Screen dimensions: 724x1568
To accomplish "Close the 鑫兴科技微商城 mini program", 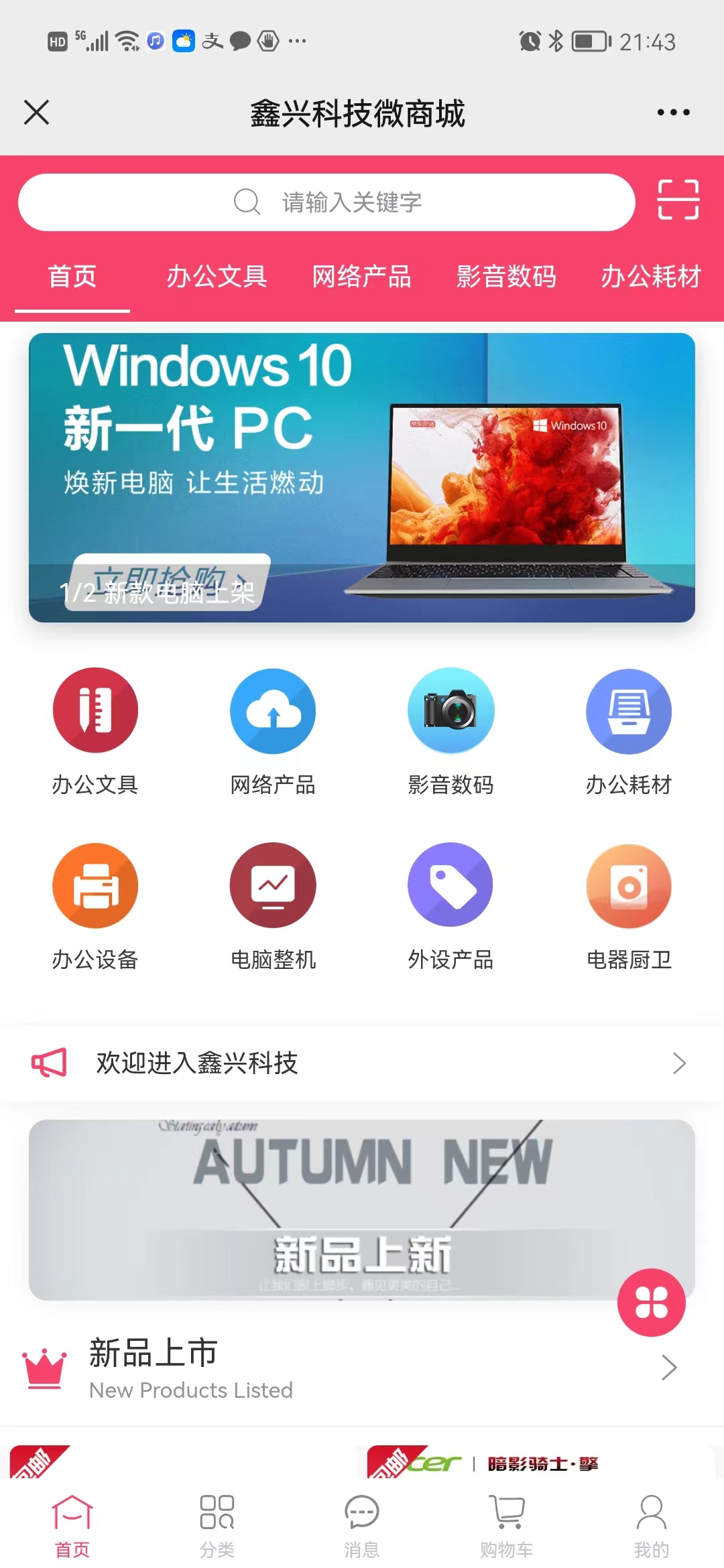I will click(37, 113).
